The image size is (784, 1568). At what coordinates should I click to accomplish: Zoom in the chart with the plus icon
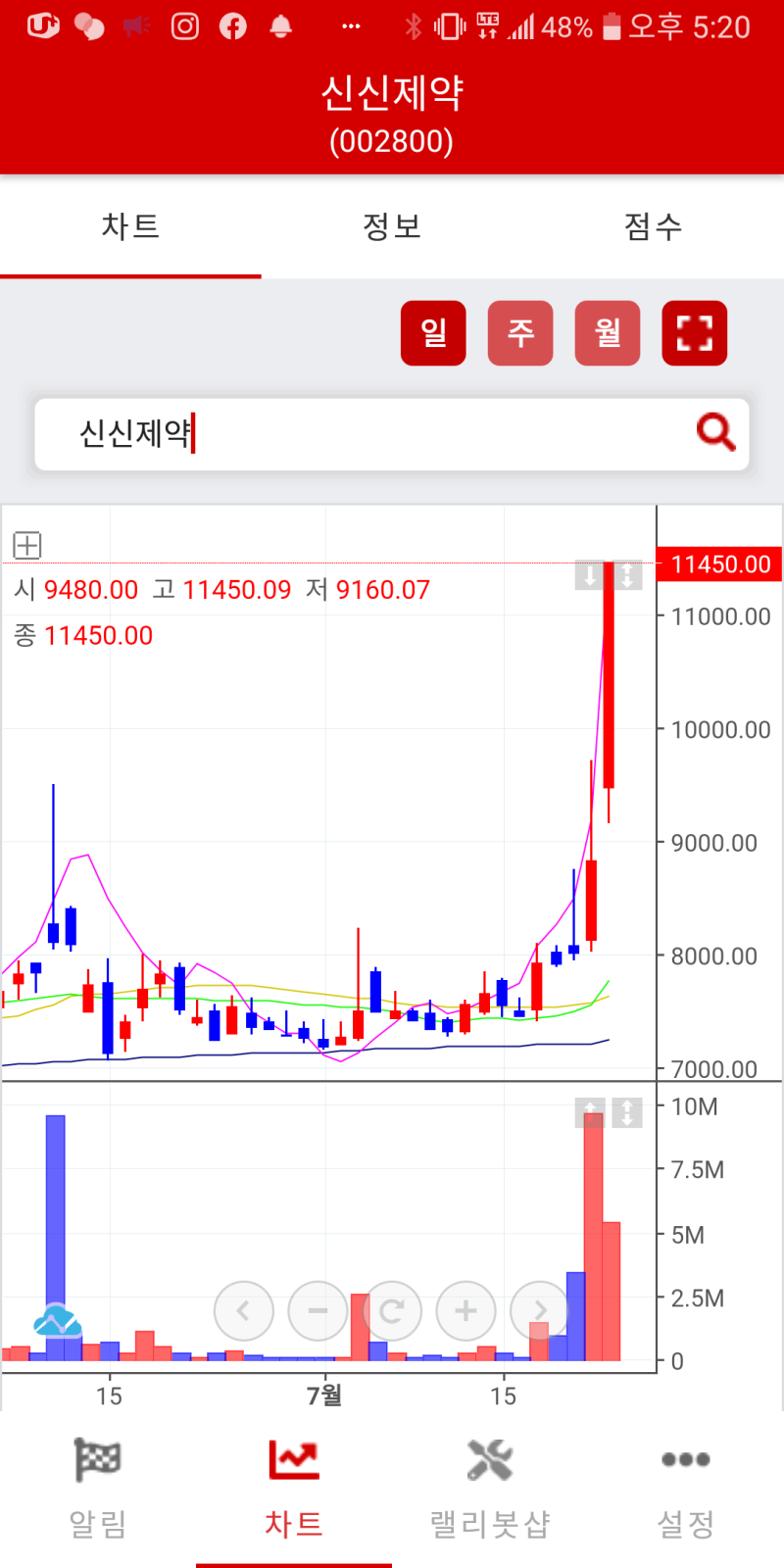click(465, 1310)
